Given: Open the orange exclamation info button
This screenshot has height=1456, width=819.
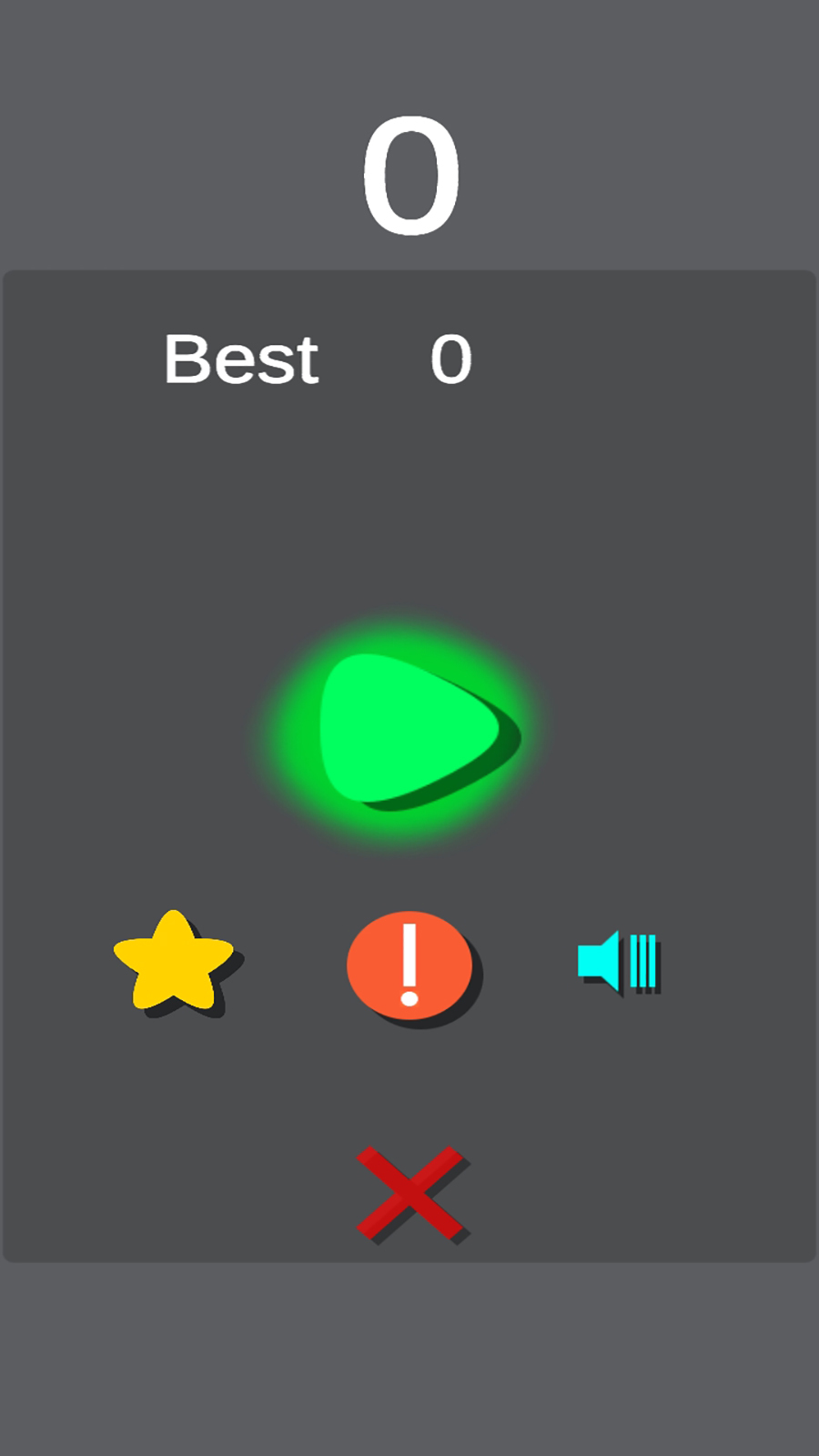Looking at the screenshot, I should pos(409,966).
